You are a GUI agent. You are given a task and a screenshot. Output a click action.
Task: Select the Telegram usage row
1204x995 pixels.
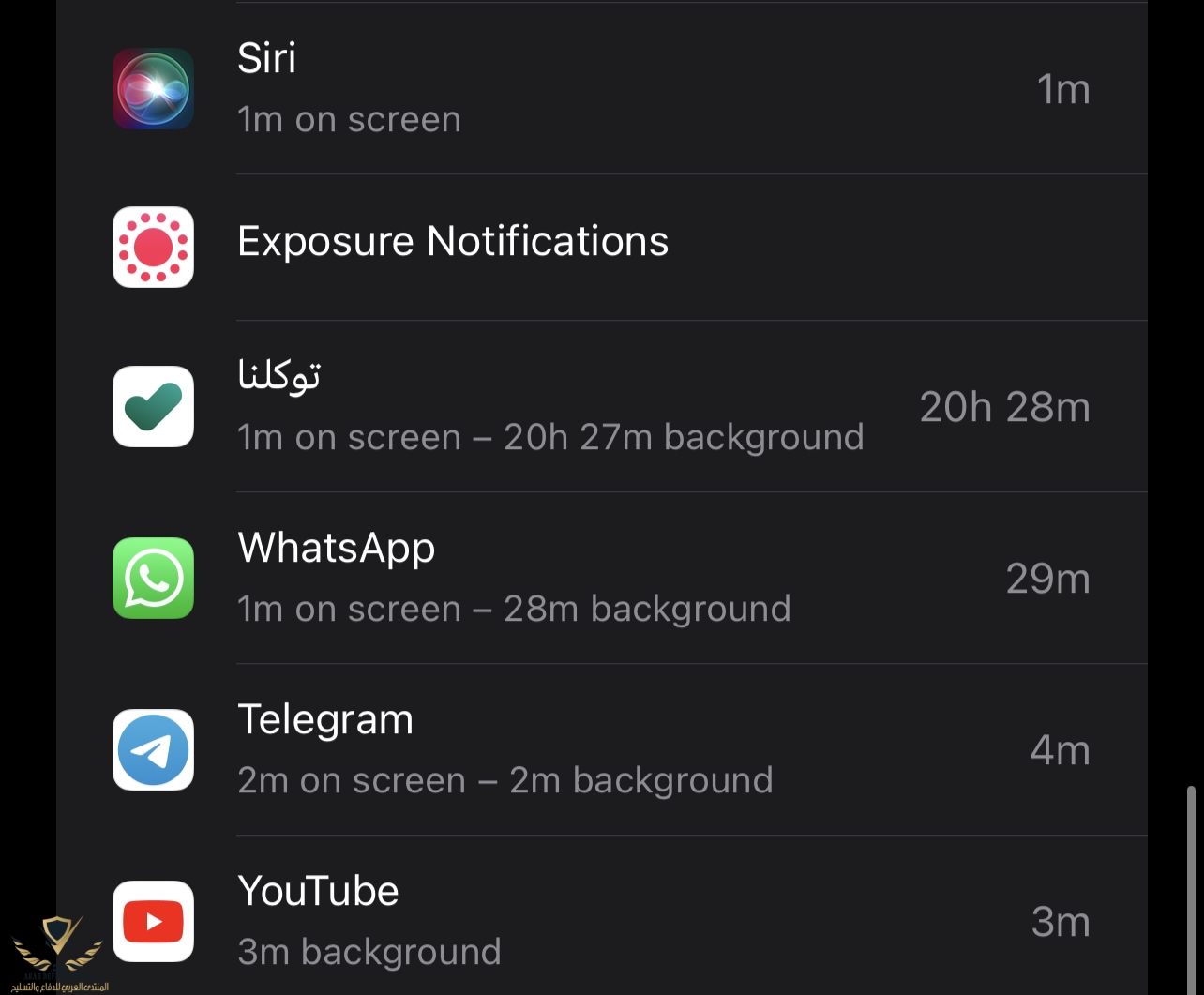600,749
